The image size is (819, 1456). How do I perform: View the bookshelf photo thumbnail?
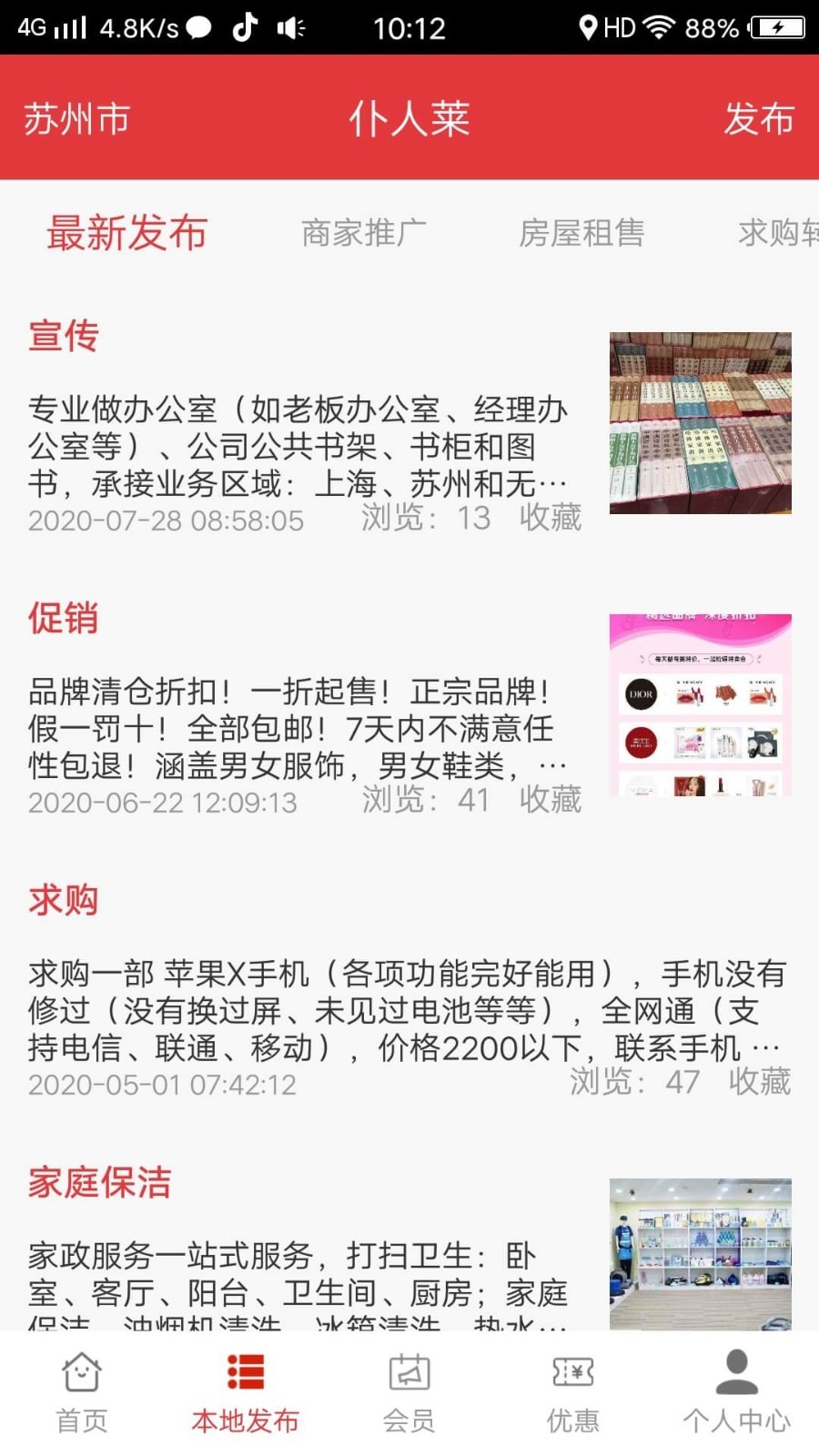pyautogui.click(x=700, y=423)
